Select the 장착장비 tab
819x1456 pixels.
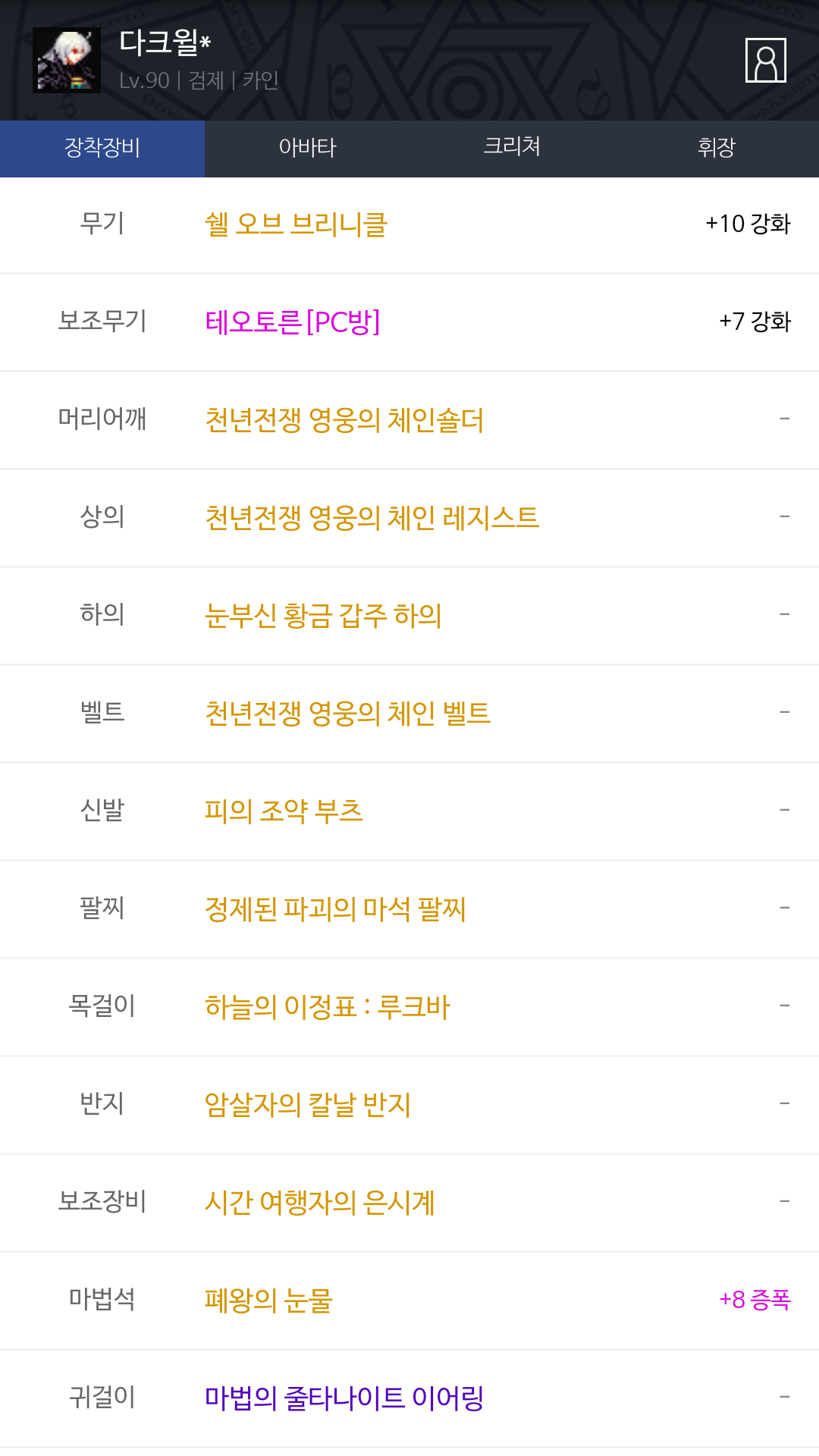pos(102,148)
